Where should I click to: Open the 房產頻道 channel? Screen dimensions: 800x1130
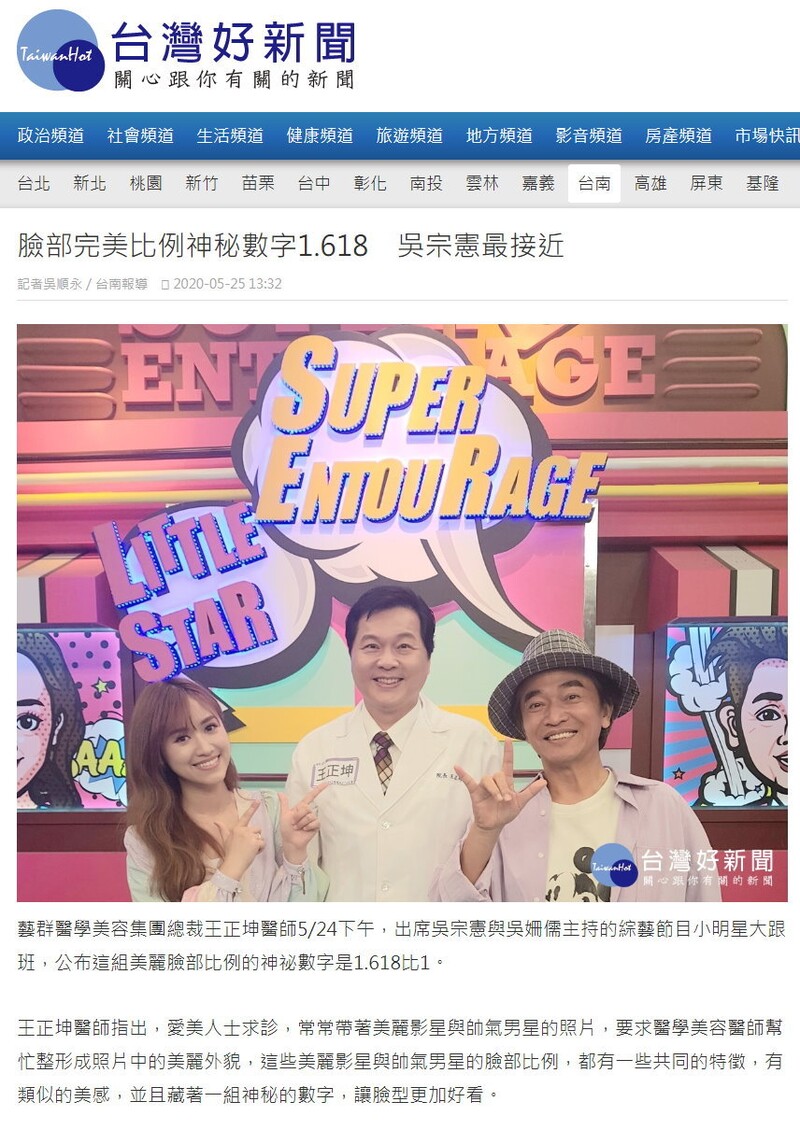coord(678,136)
